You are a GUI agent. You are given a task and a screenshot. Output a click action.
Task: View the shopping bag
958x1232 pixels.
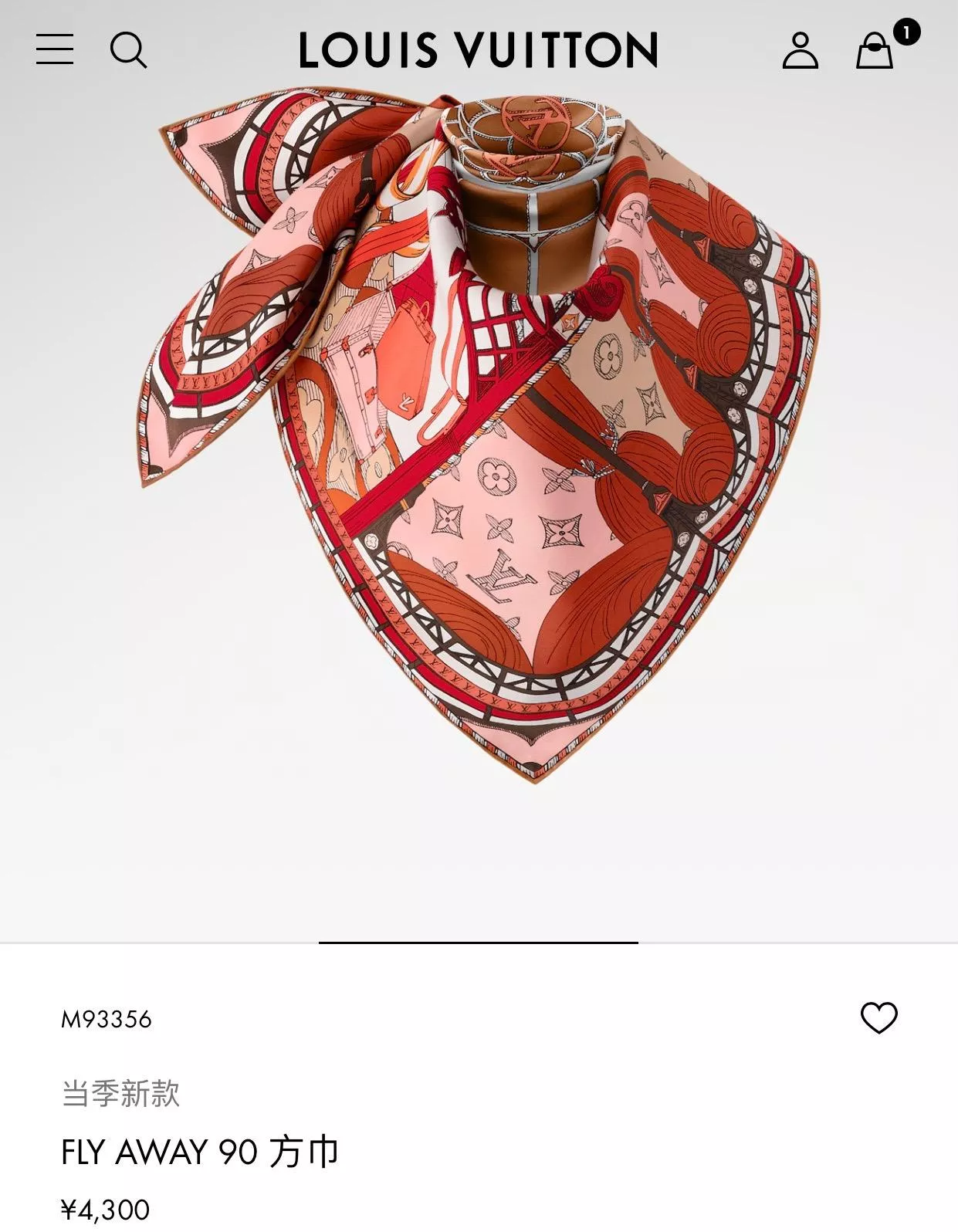pos(875,51)
